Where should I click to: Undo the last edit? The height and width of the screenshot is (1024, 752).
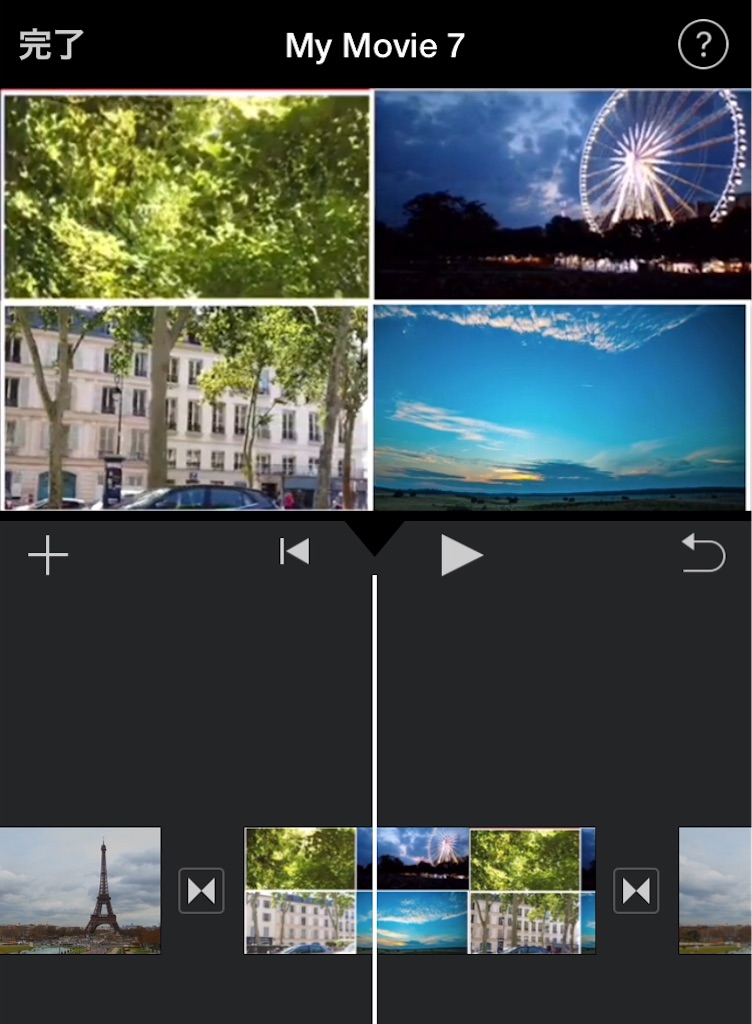pyautogui.click(x=703, y=553)
